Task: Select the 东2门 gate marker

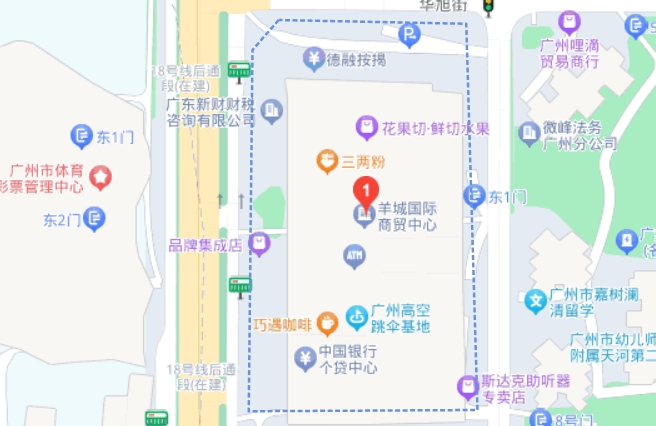Action: [x=94, y=217]
